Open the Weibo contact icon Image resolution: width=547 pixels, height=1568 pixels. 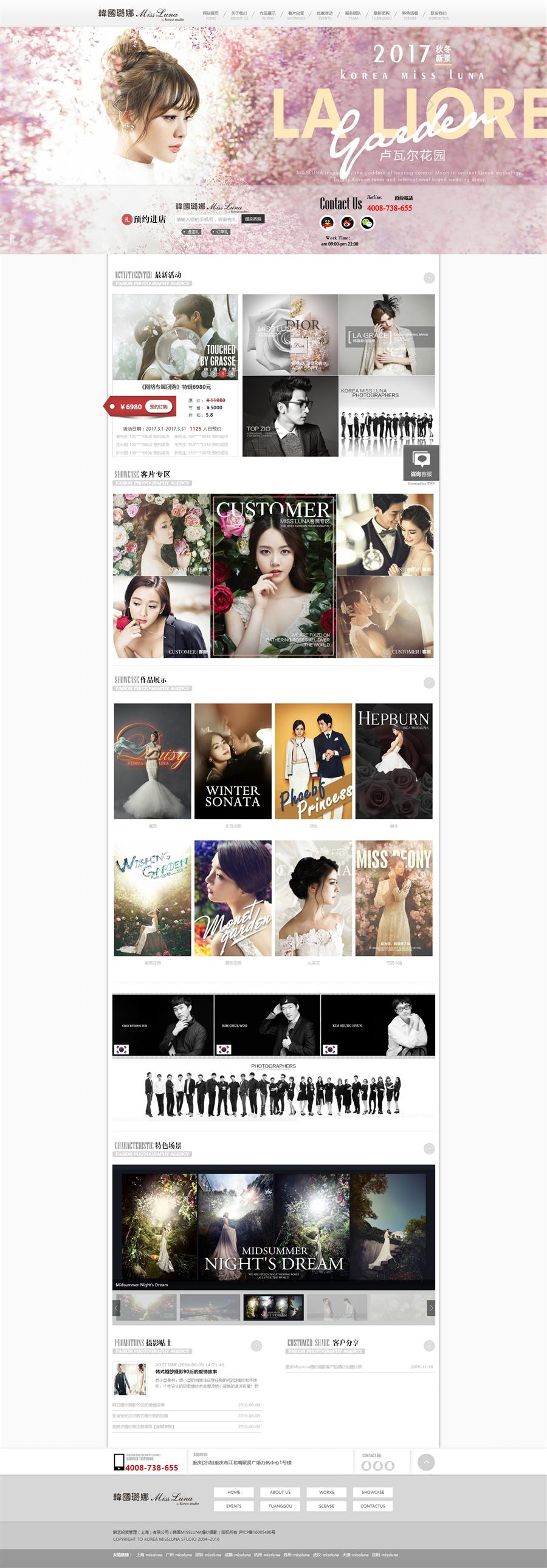(x=347, y=223)
